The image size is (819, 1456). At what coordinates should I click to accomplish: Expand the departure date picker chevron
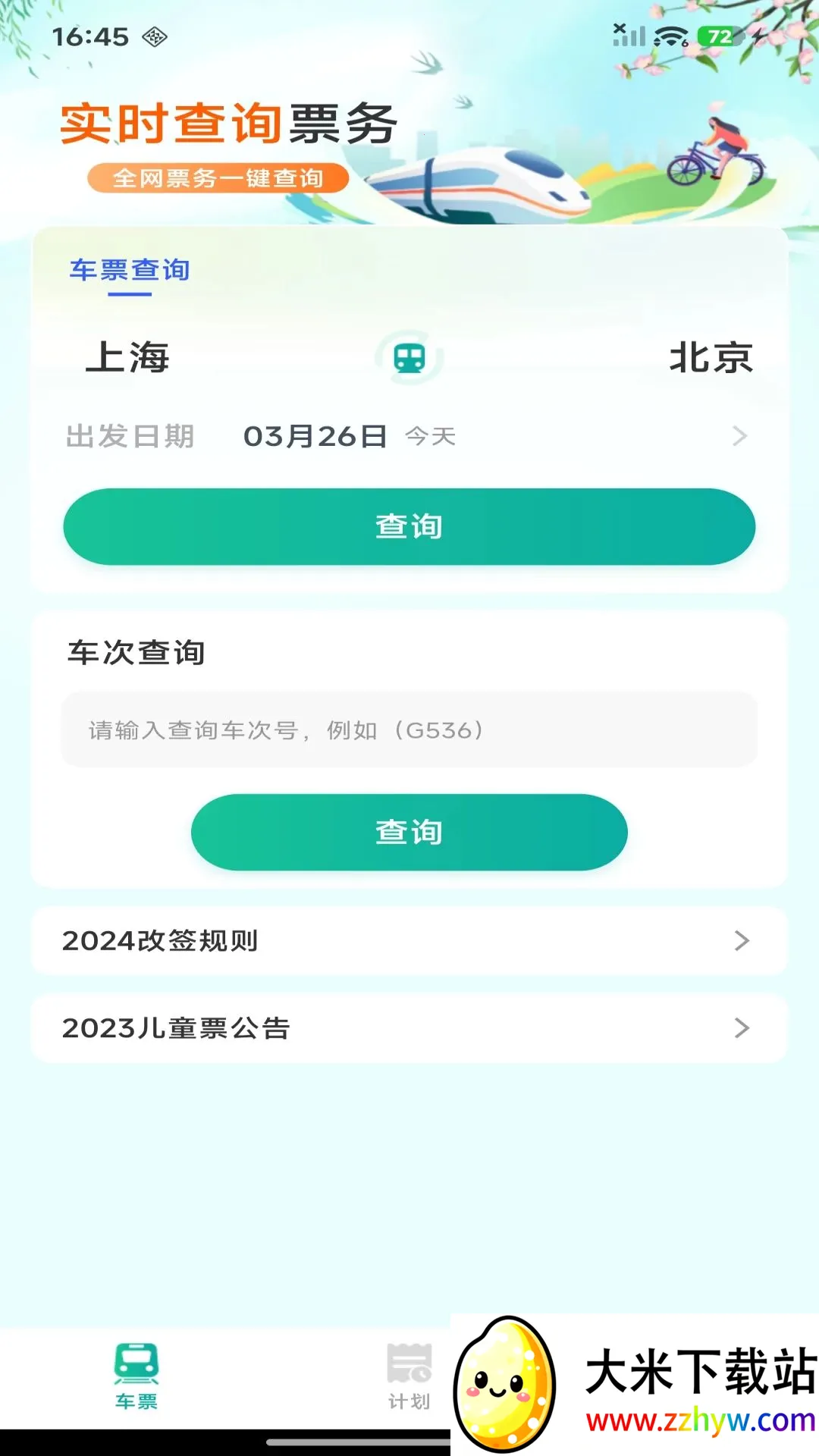pyautogui.click(x=739, y=436)
